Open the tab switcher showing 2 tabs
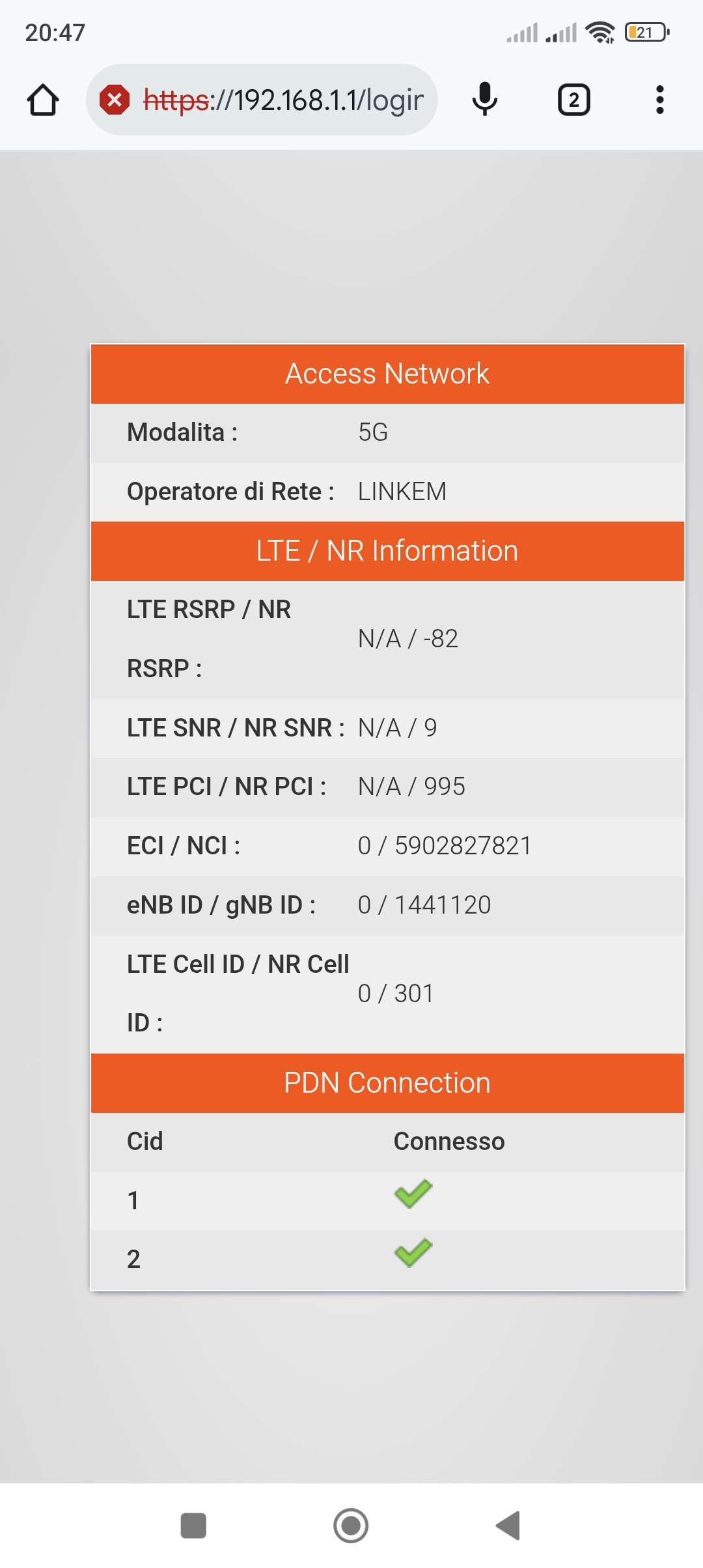This screenshot has width=703, height=1568. [573, 100]
